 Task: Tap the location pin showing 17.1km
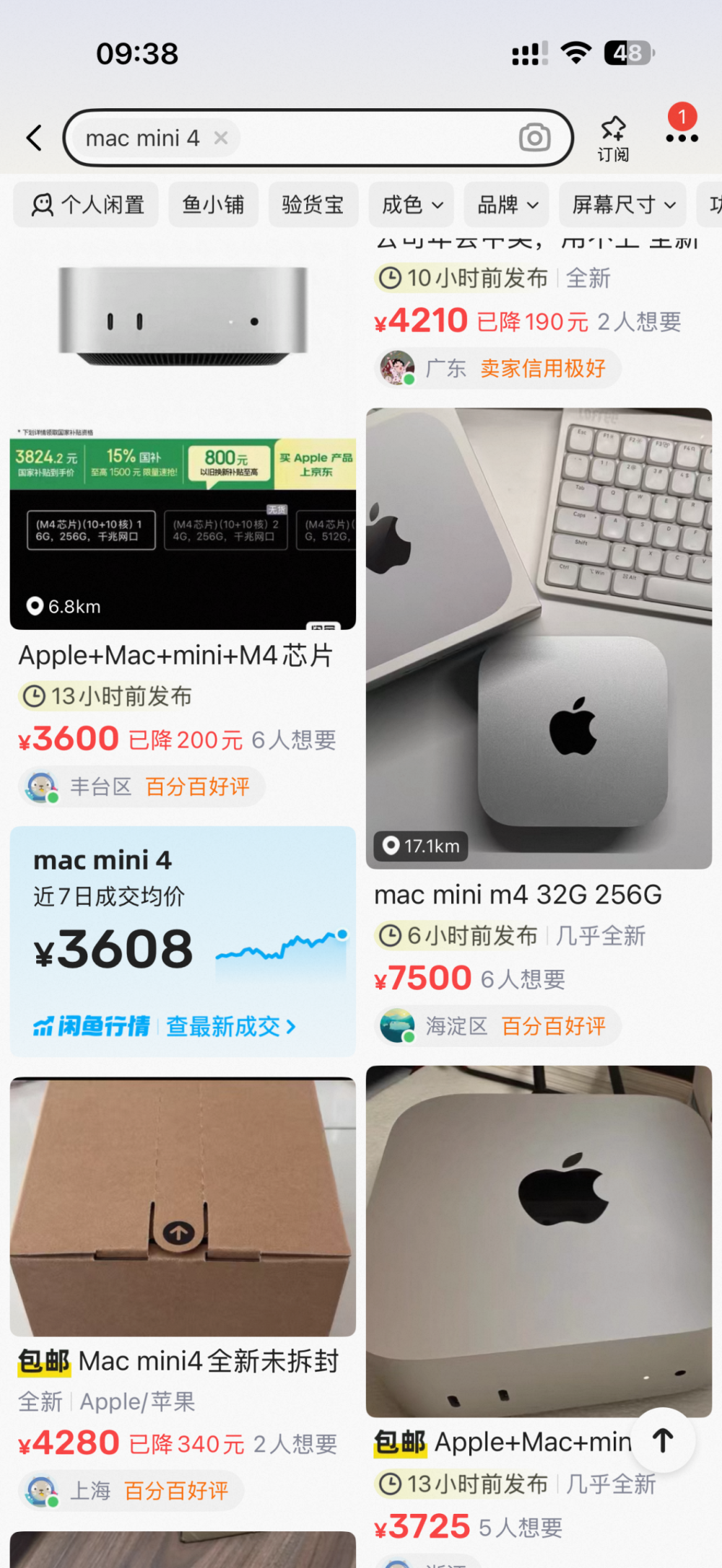pos(391,845)
